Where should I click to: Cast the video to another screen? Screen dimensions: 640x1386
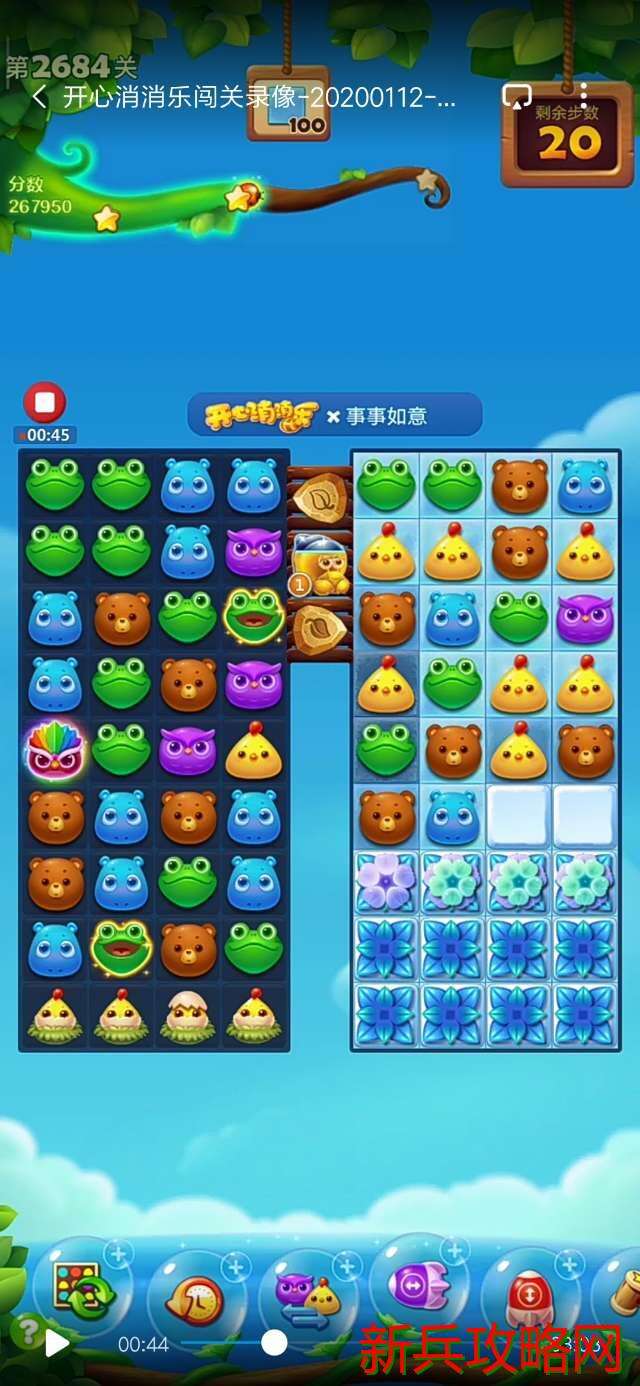(516, 97)
